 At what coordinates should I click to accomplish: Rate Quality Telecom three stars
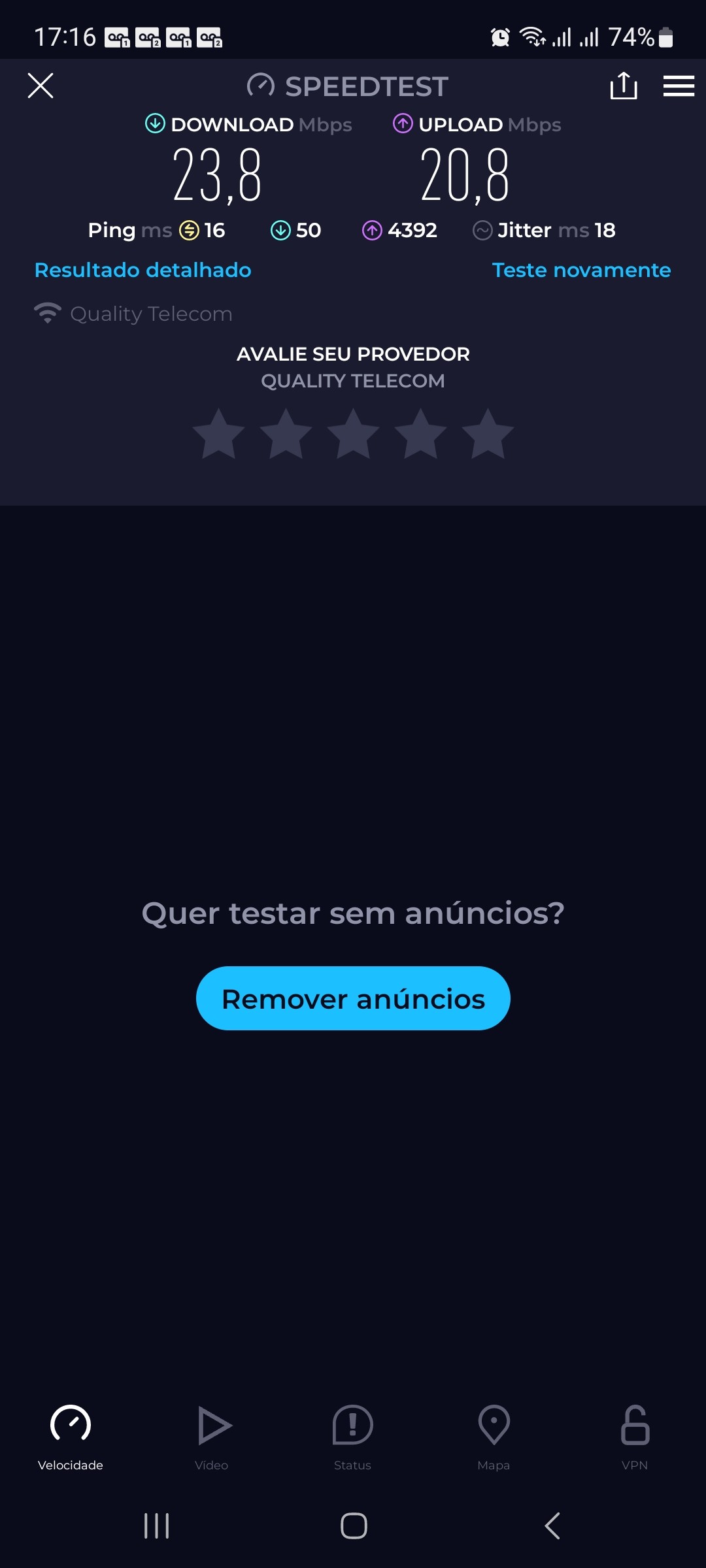353,434
